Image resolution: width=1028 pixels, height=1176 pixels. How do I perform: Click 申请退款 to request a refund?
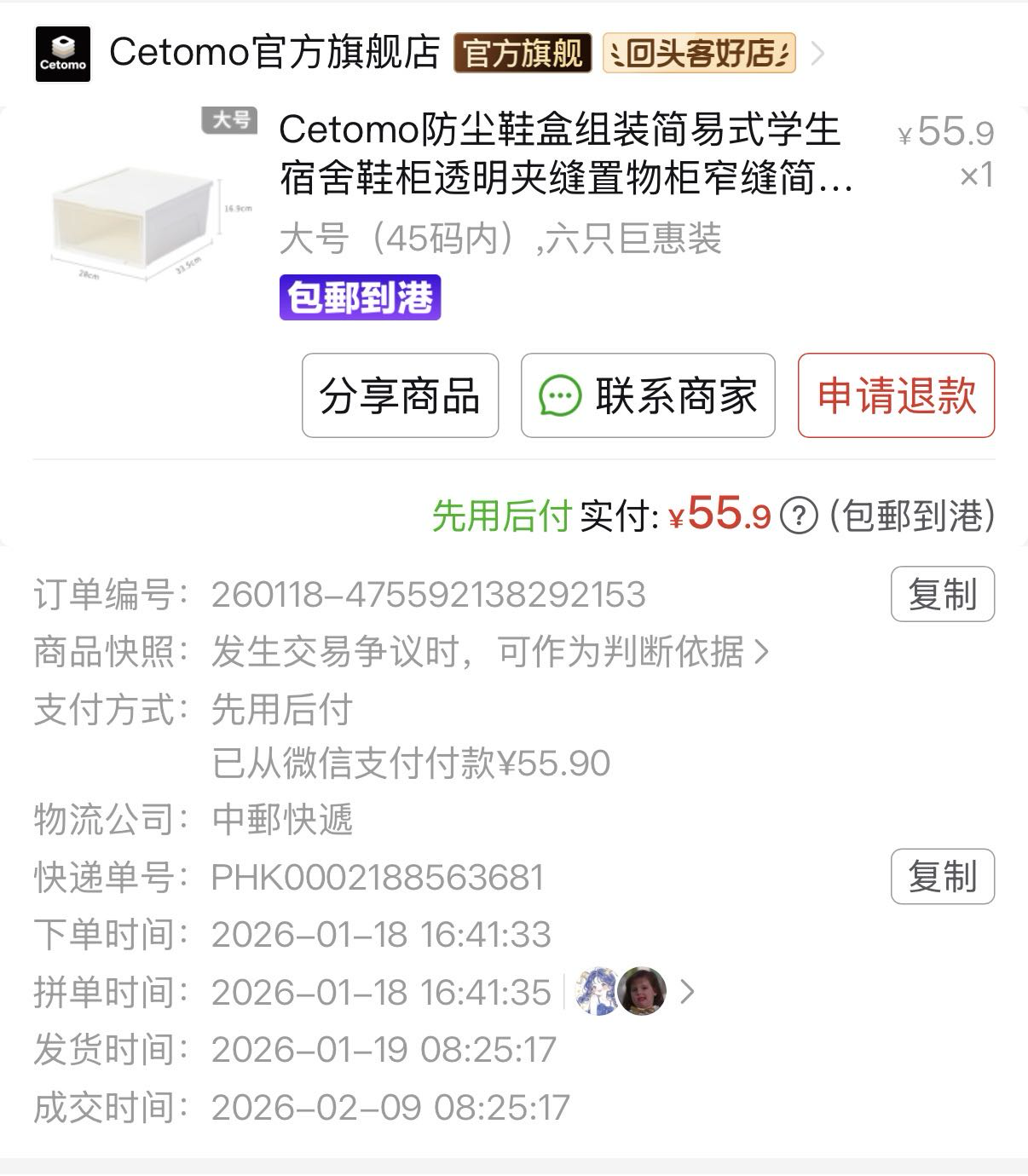894,395
